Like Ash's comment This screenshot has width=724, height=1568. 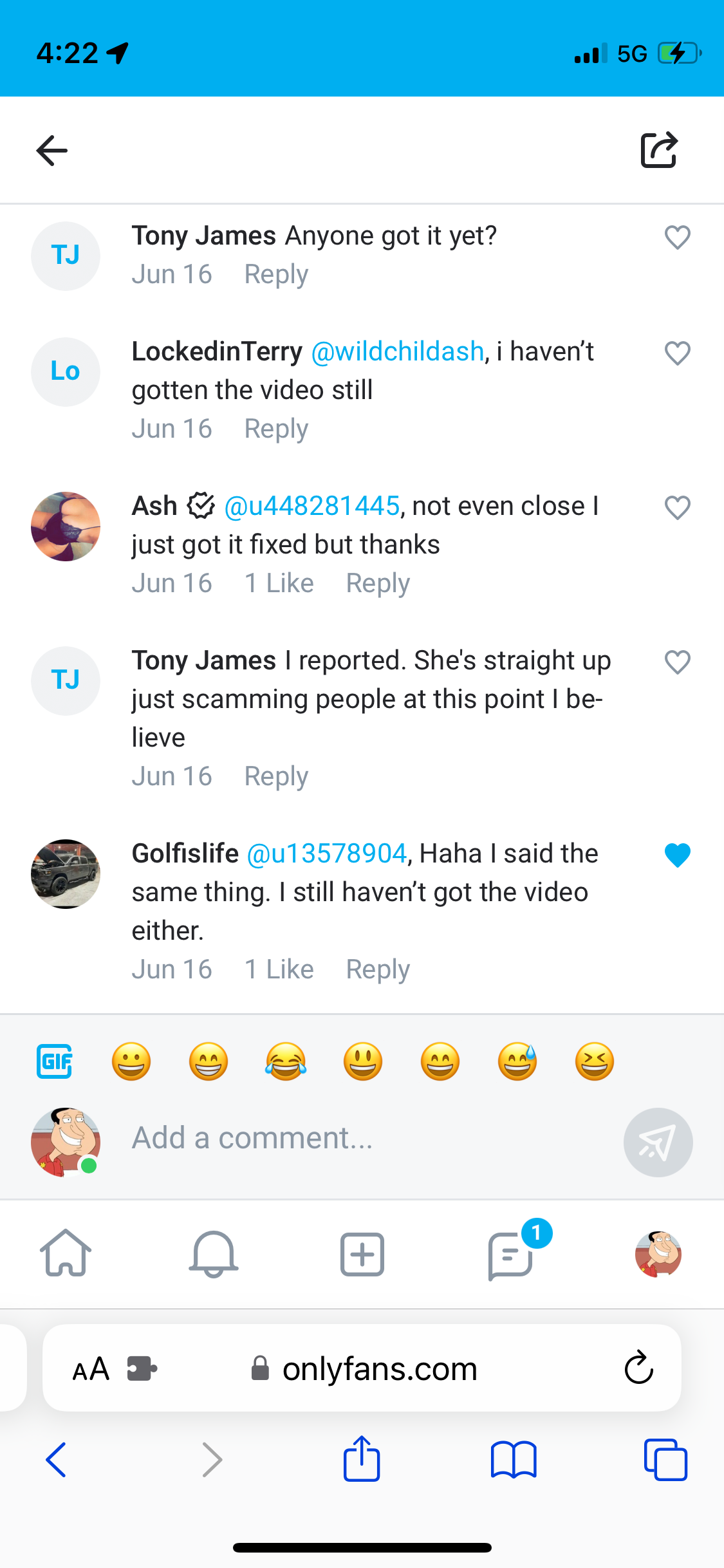(x=677, y=508)
